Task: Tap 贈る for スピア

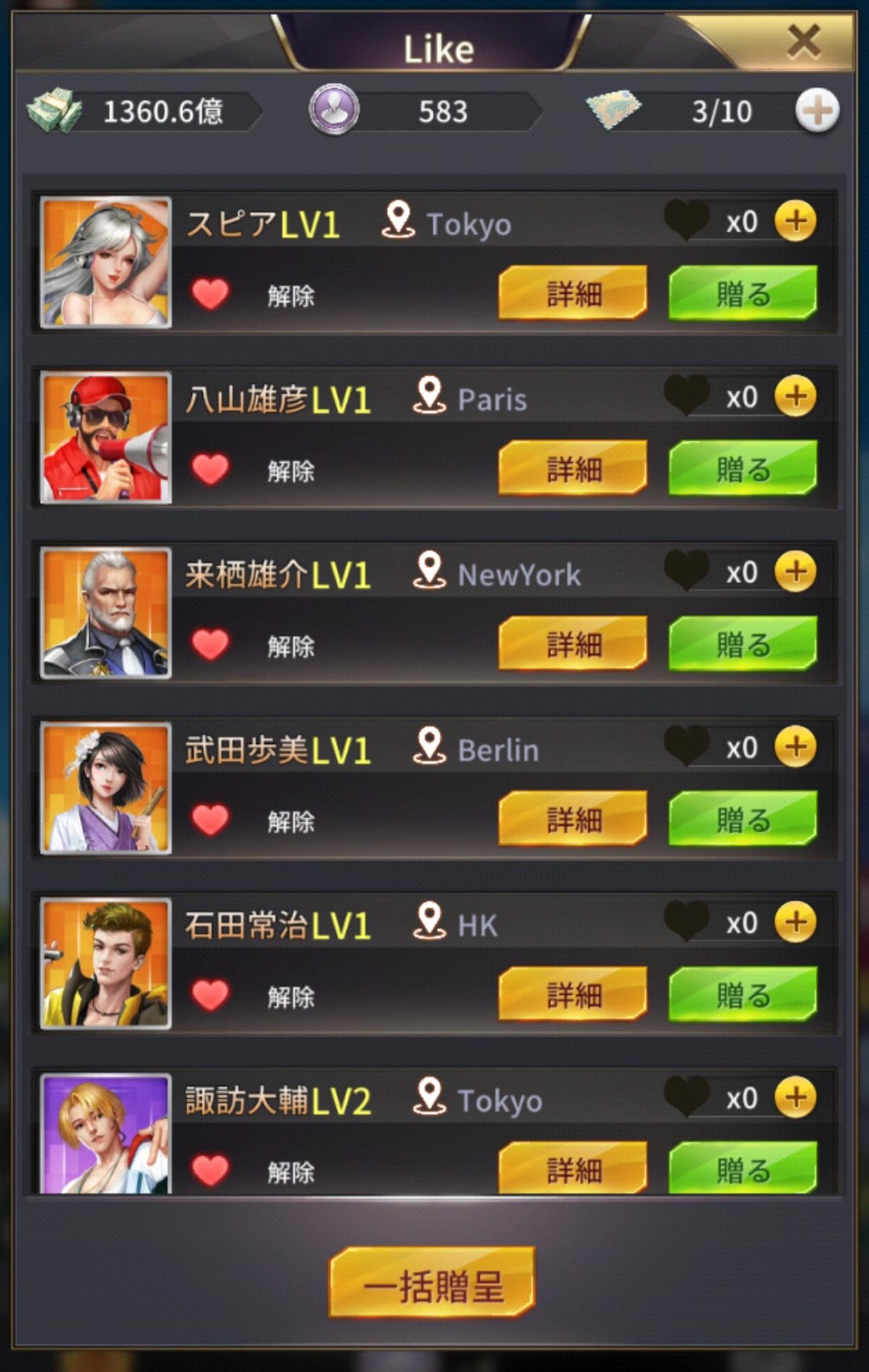Action: tap(743, 293)
